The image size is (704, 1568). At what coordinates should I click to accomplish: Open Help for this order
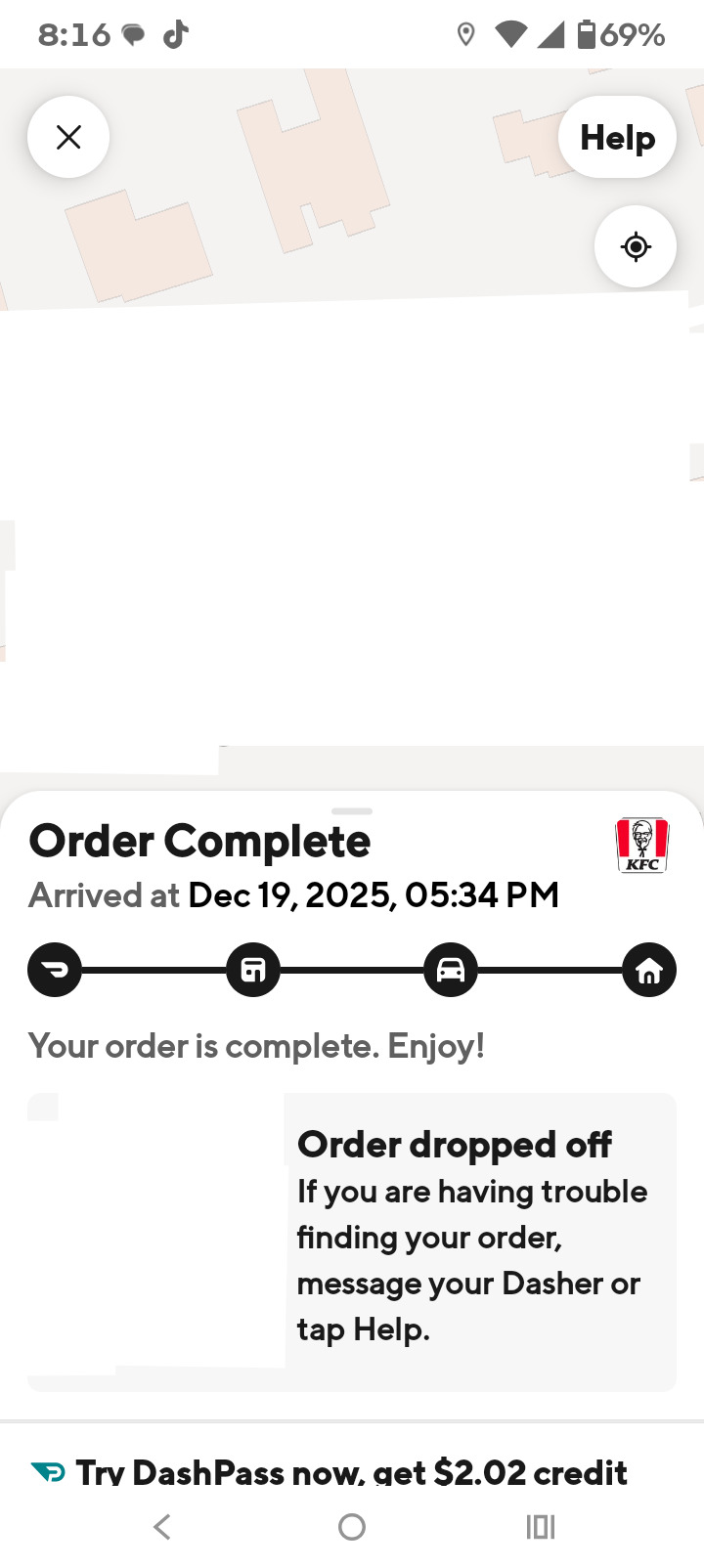click(617, 138)
